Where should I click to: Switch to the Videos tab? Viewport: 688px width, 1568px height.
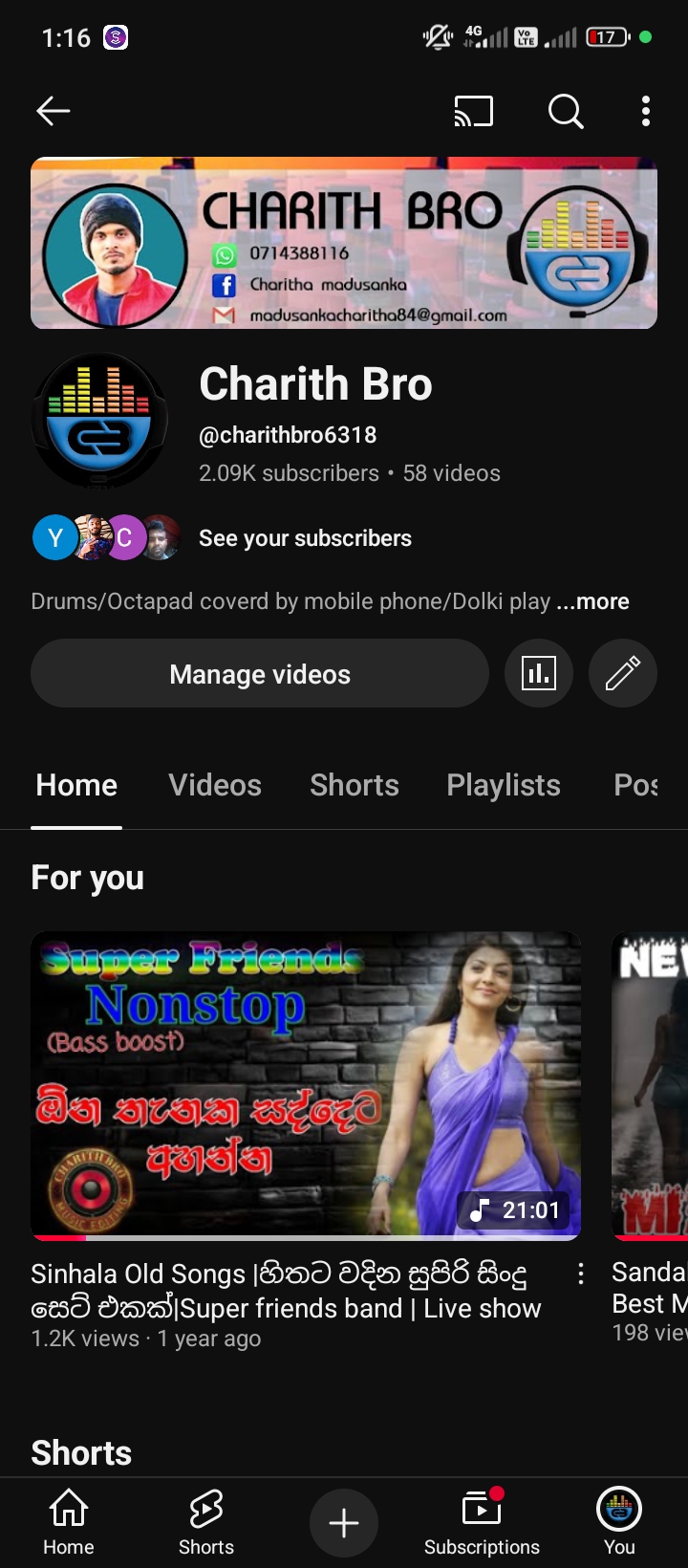(215, 785)
